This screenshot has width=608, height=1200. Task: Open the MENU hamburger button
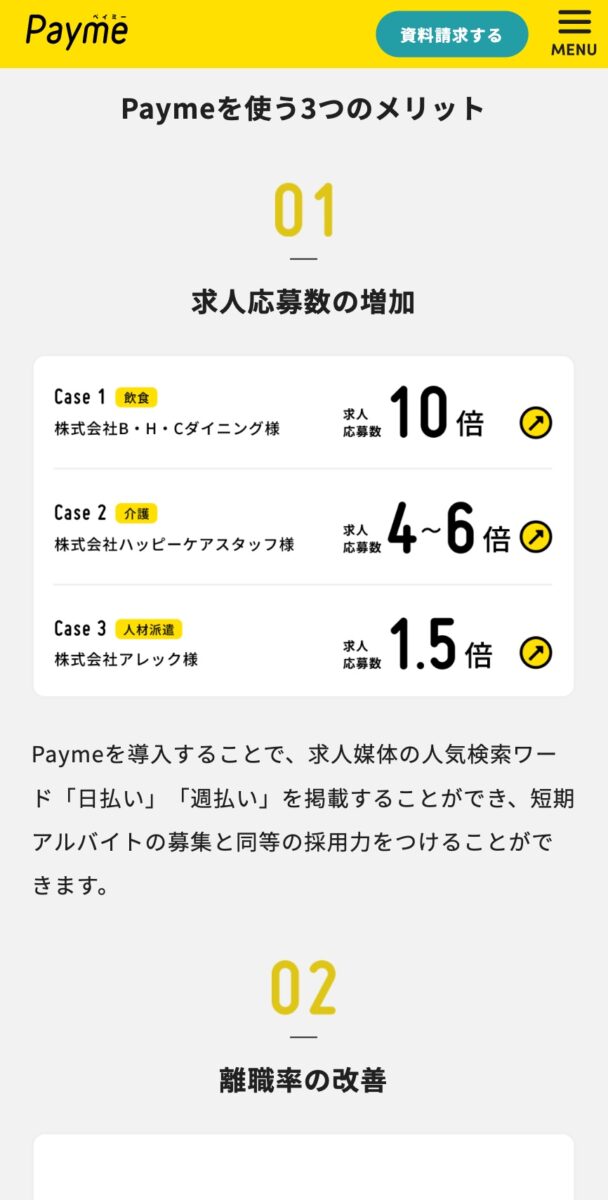coord(574,33)
